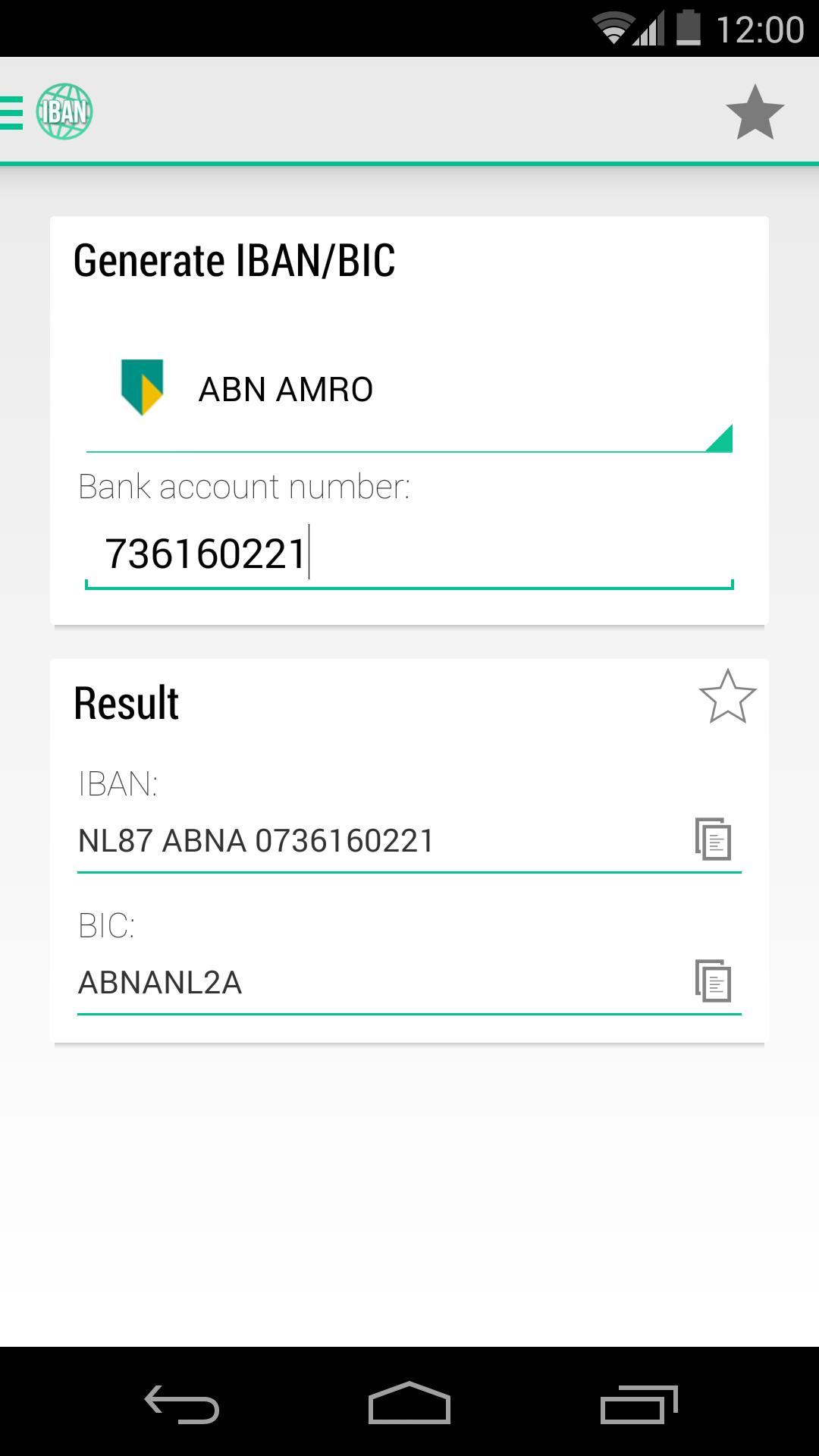The height and width of the screenshot is (1456, 819).
Task: Copy the generated IBAN to clipboard
Action: tap(714, 840)
